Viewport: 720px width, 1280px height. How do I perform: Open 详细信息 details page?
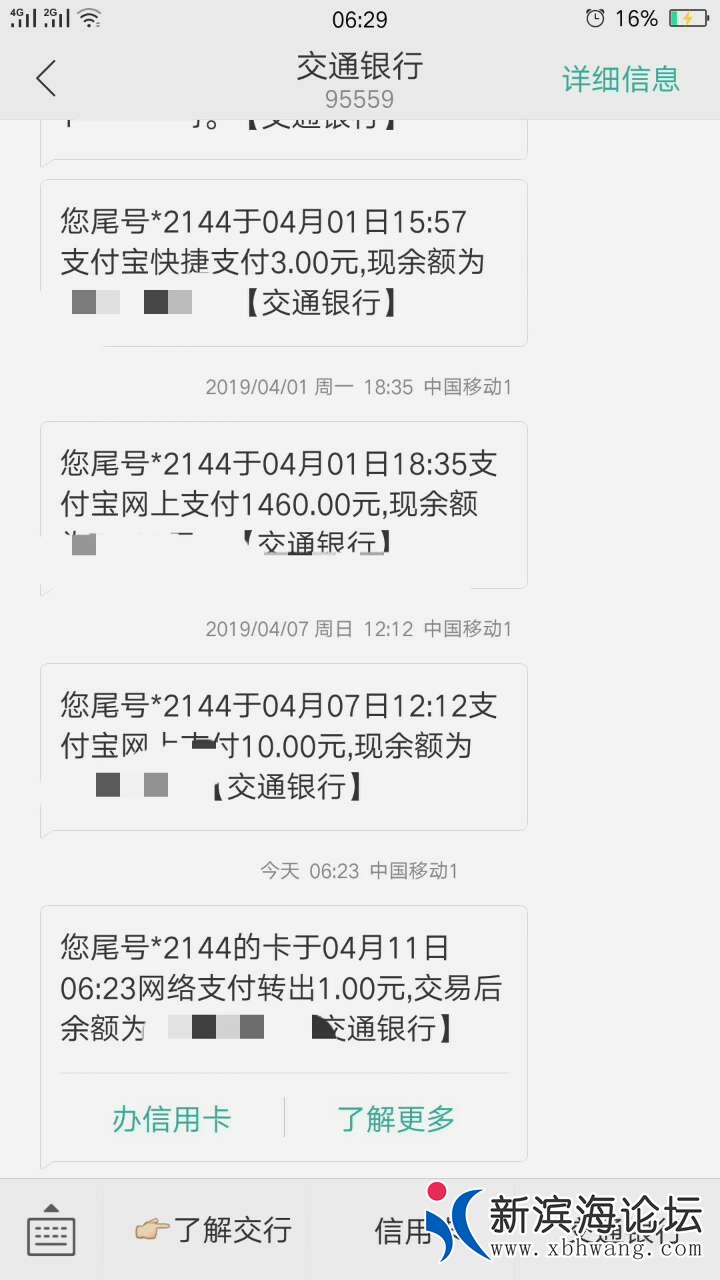tap(620, 78)
